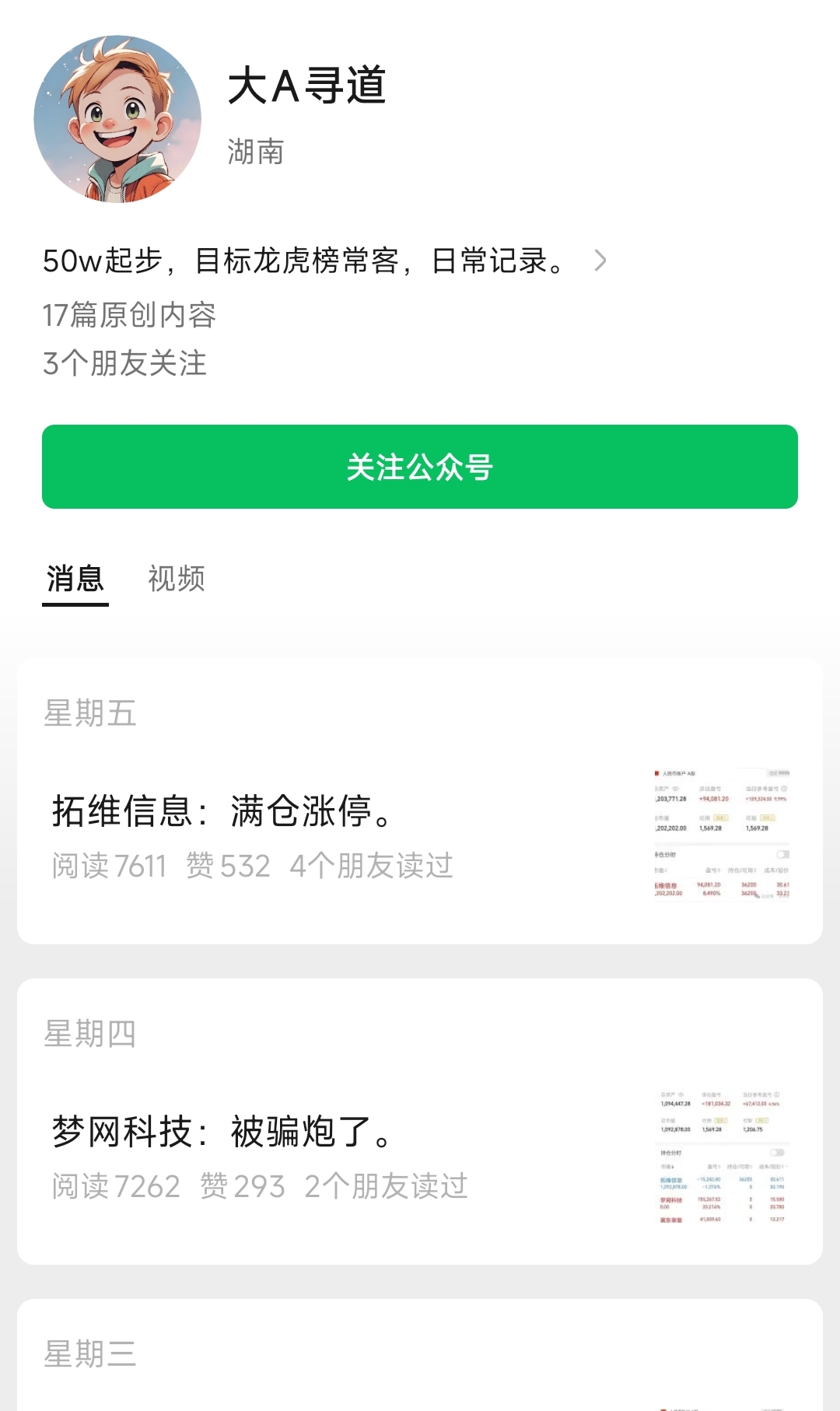Switch to the 视频 tab
The image size is (840, 1411).
tap(177, 579)
